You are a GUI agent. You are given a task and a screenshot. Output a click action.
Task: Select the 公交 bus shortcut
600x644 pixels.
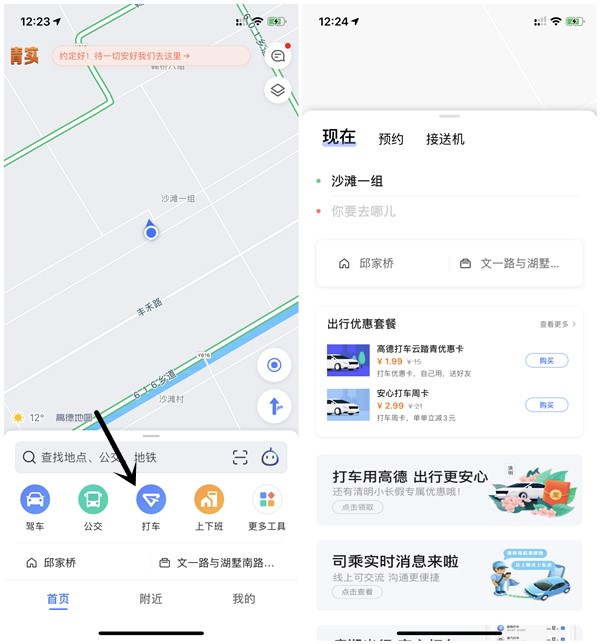tap(93, 507)
